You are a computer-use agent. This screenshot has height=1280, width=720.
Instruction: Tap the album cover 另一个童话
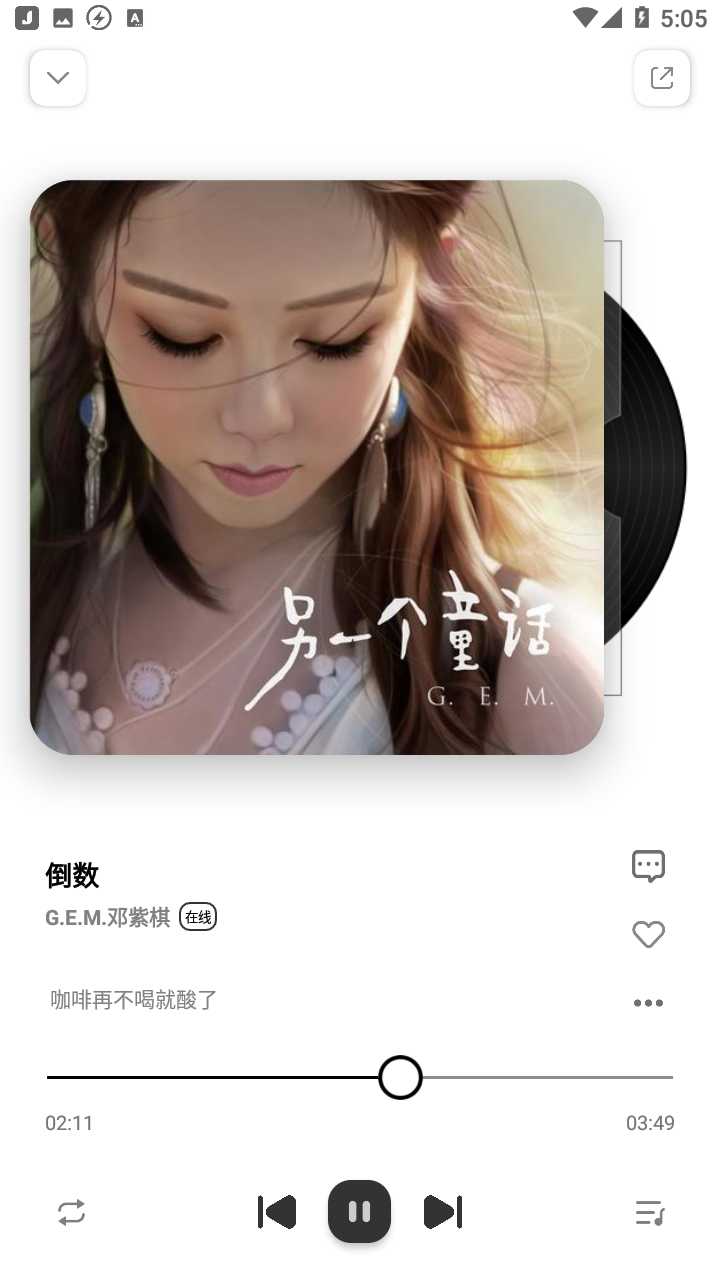(x=317, y=467)
